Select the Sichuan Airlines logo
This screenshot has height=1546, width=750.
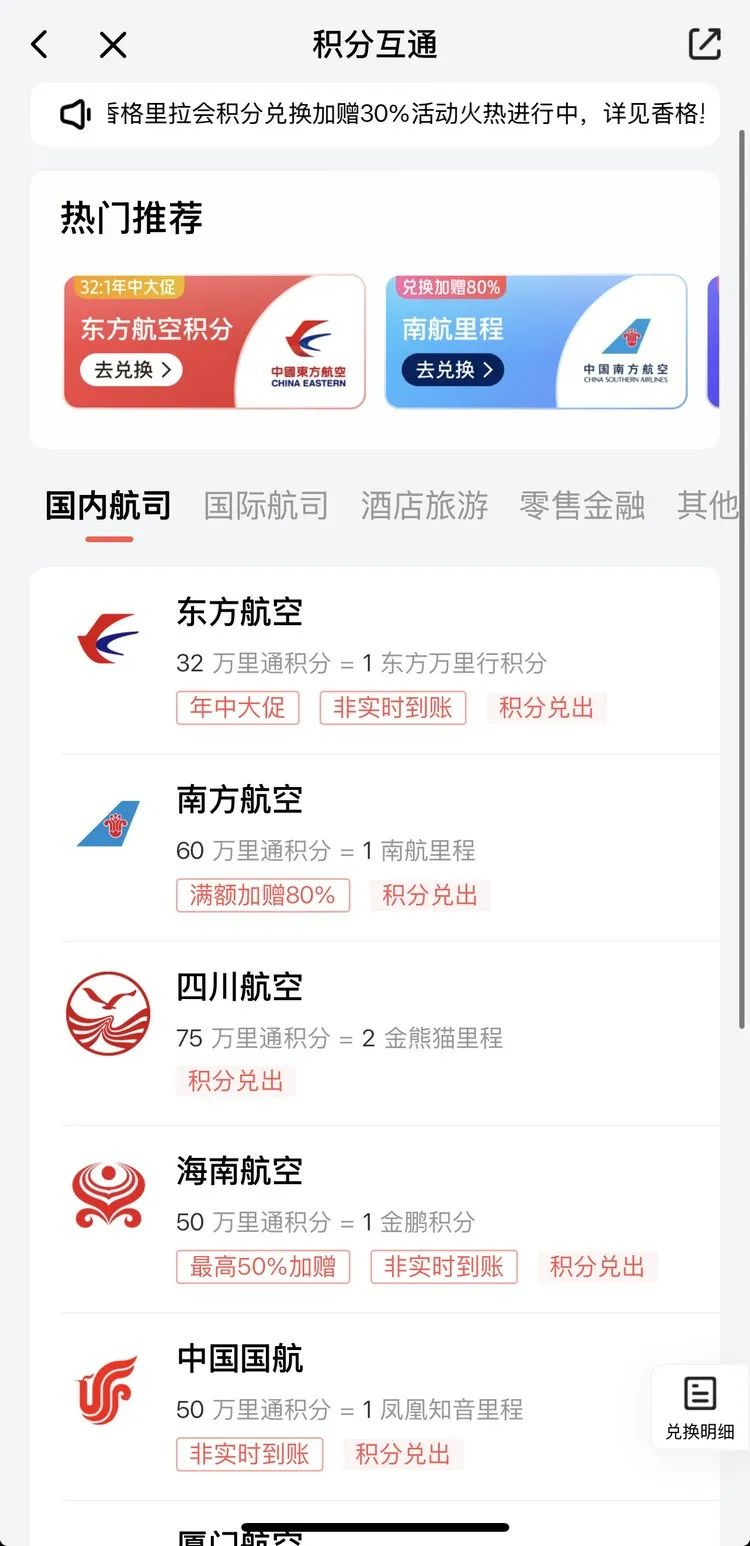(x=107, y=1014)
